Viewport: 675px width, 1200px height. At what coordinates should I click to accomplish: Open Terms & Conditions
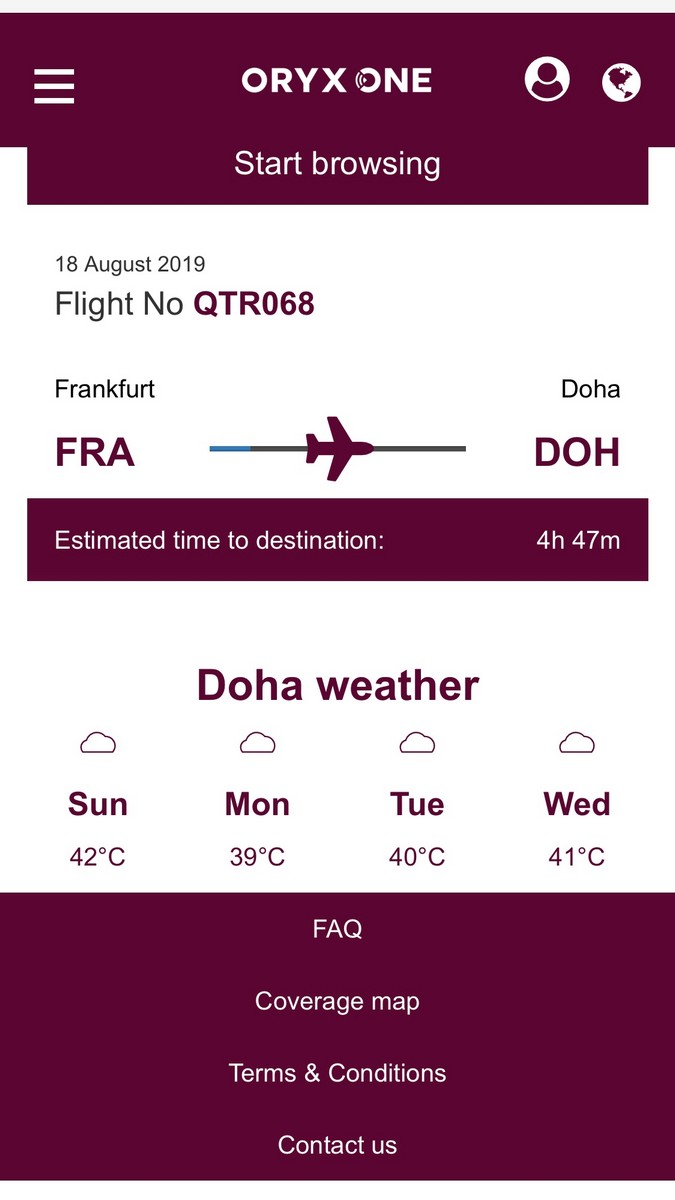(x=337, y=1073)
